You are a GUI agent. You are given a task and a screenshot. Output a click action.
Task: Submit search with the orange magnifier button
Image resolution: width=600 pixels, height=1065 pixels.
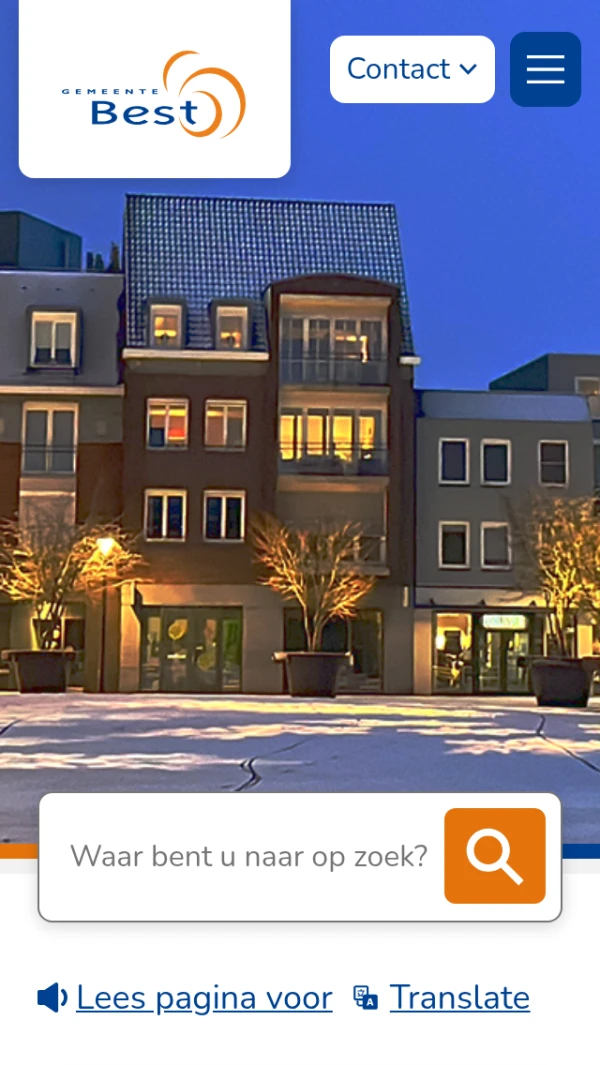[x=495, y=856]
